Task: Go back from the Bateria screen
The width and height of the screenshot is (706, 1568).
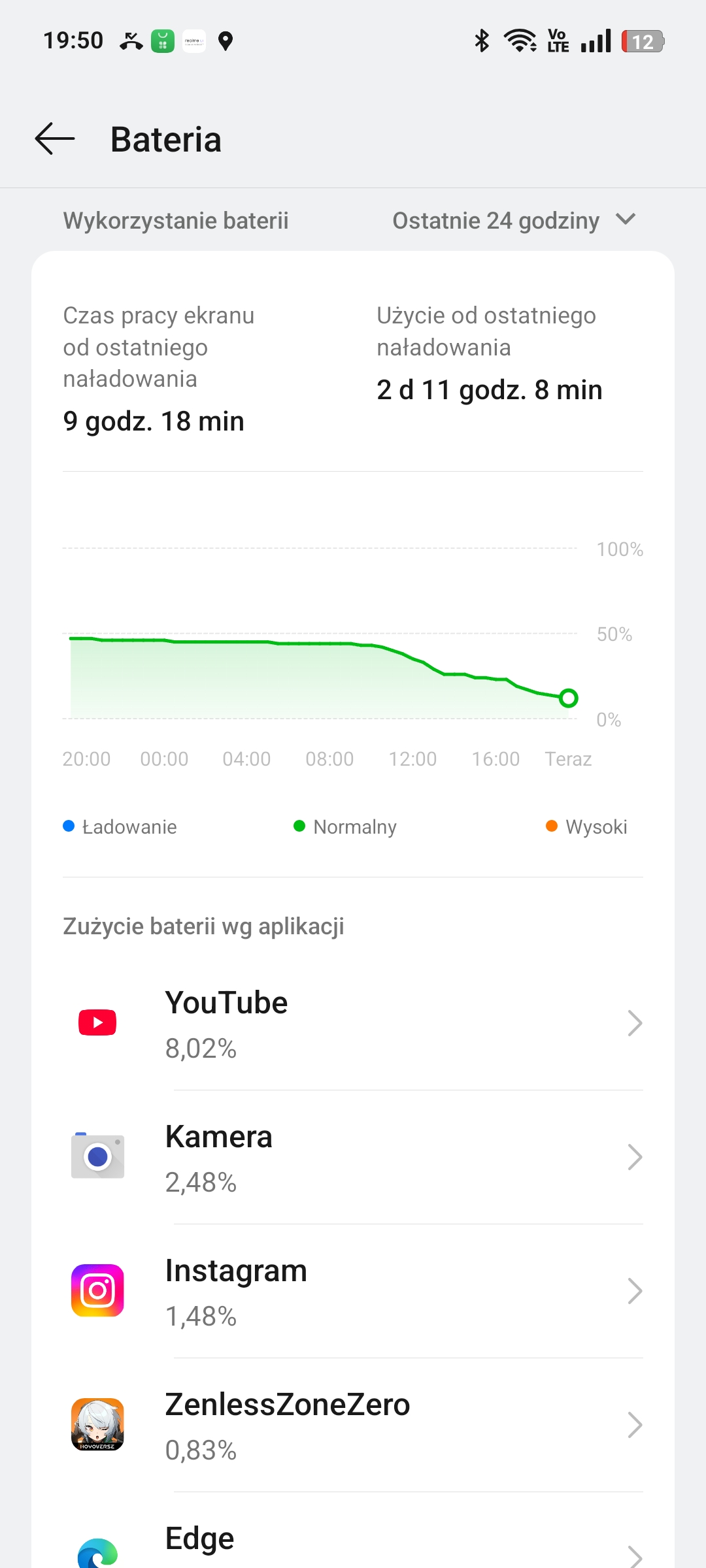Action: (x=55, y=139)
